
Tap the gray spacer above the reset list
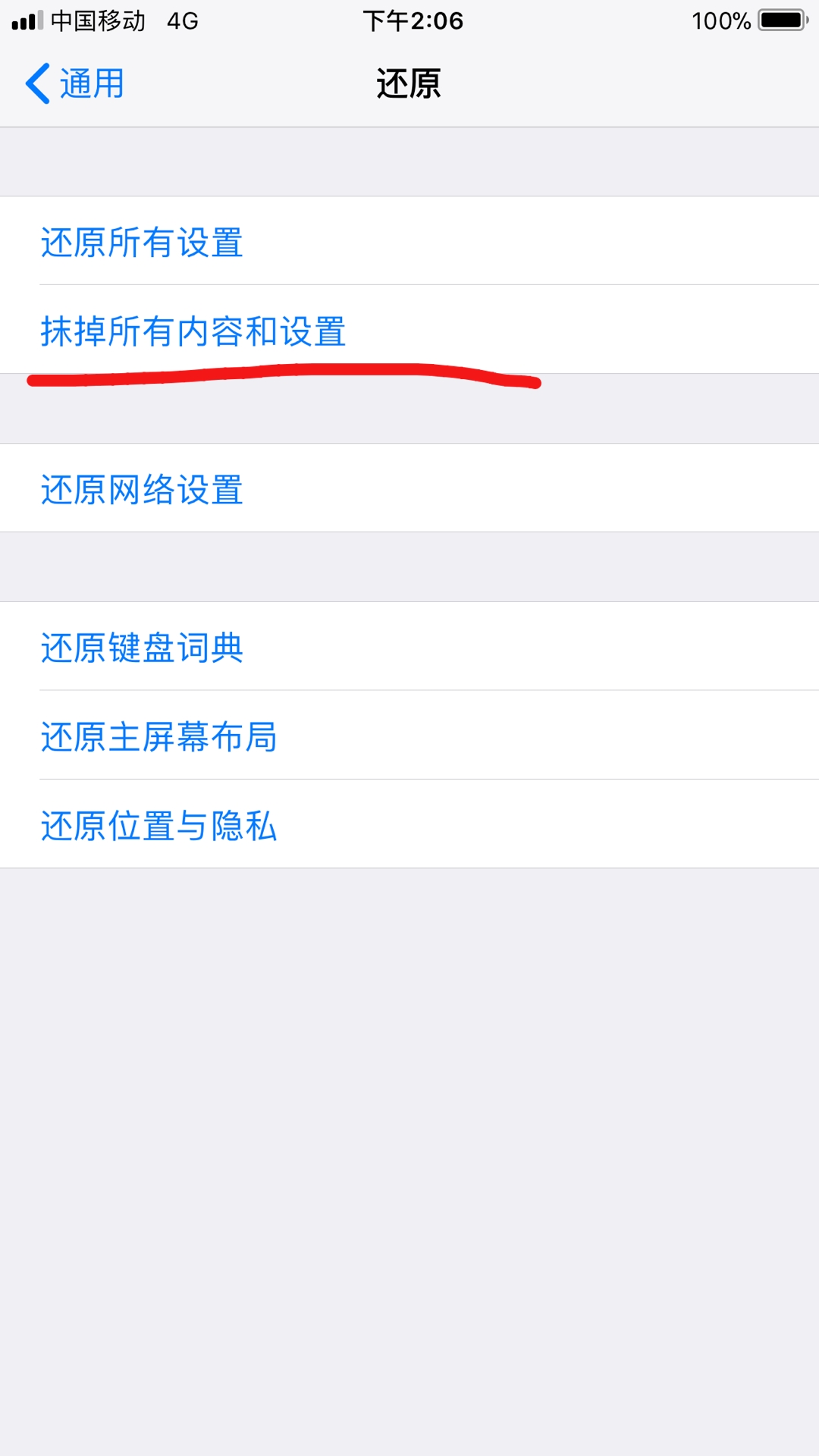409,159
